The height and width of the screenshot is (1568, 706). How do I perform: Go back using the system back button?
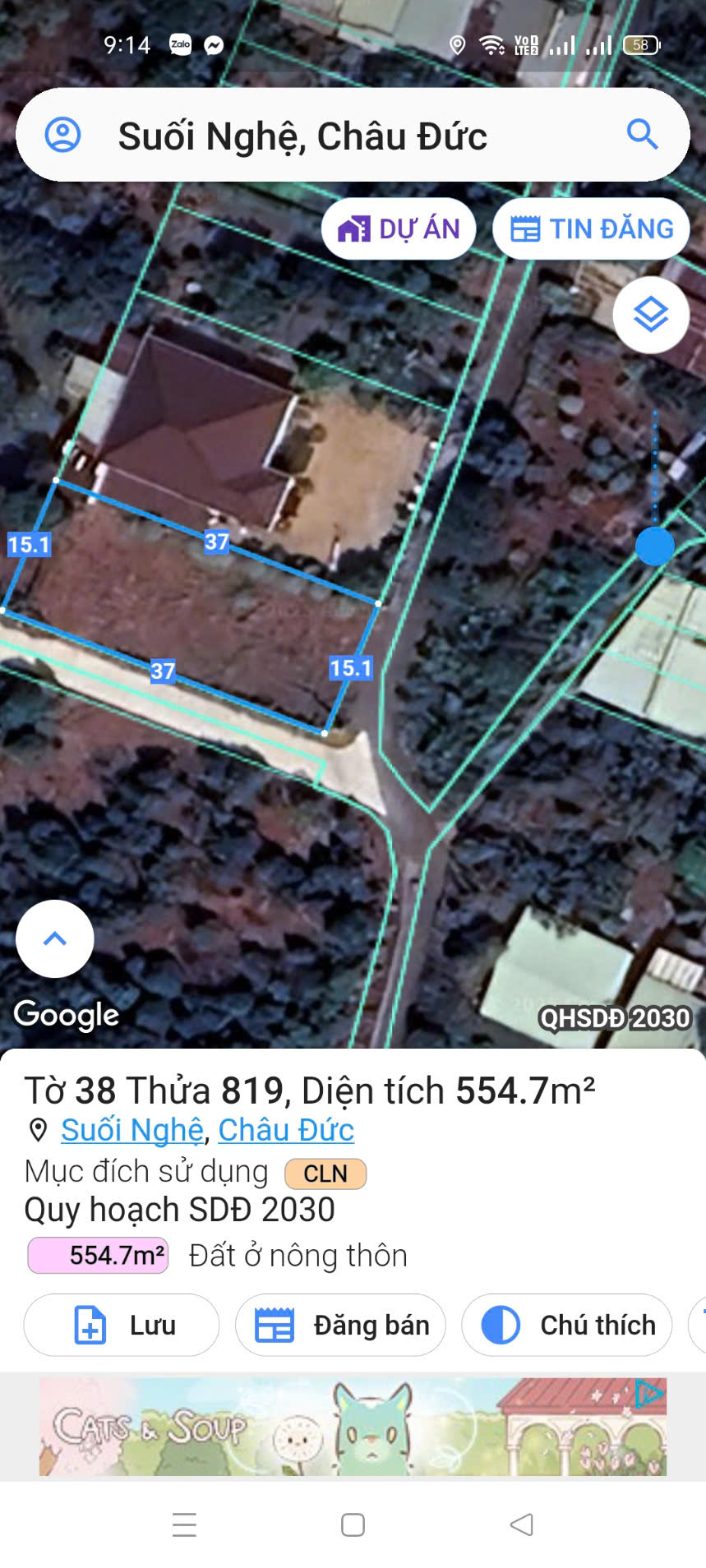coord(521,1525)
